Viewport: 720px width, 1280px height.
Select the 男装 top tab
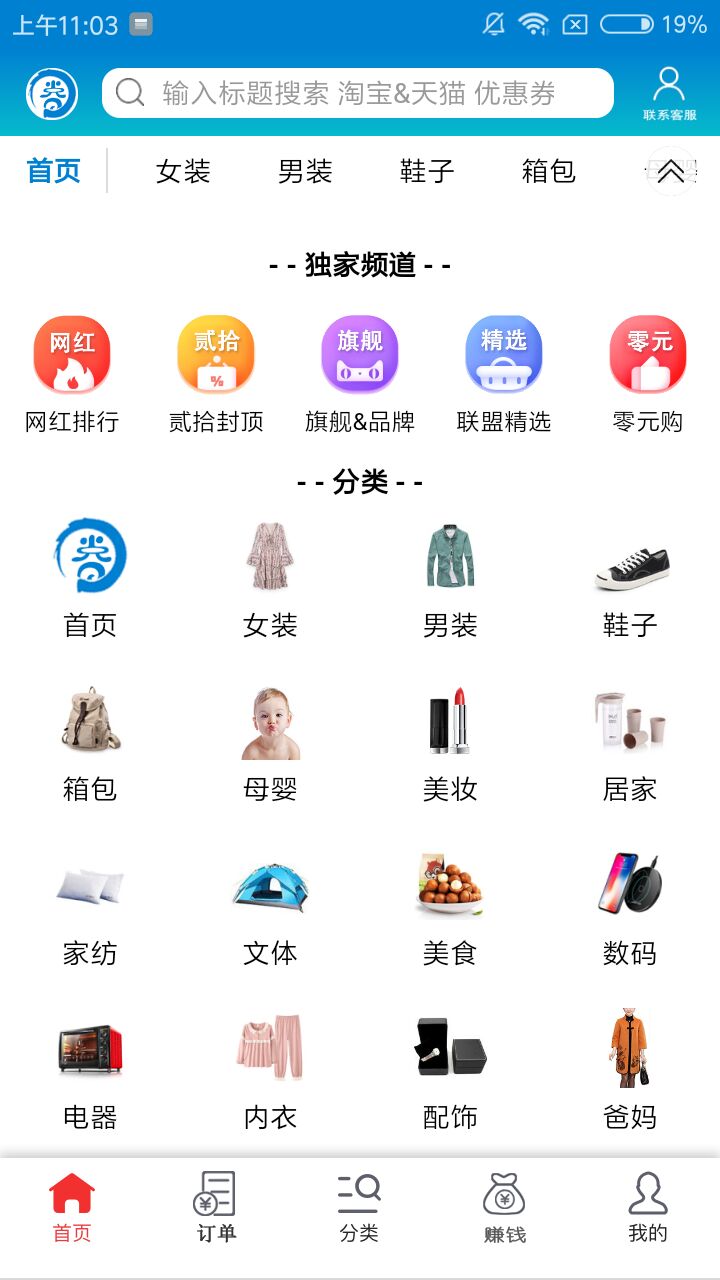pos(305,171)
